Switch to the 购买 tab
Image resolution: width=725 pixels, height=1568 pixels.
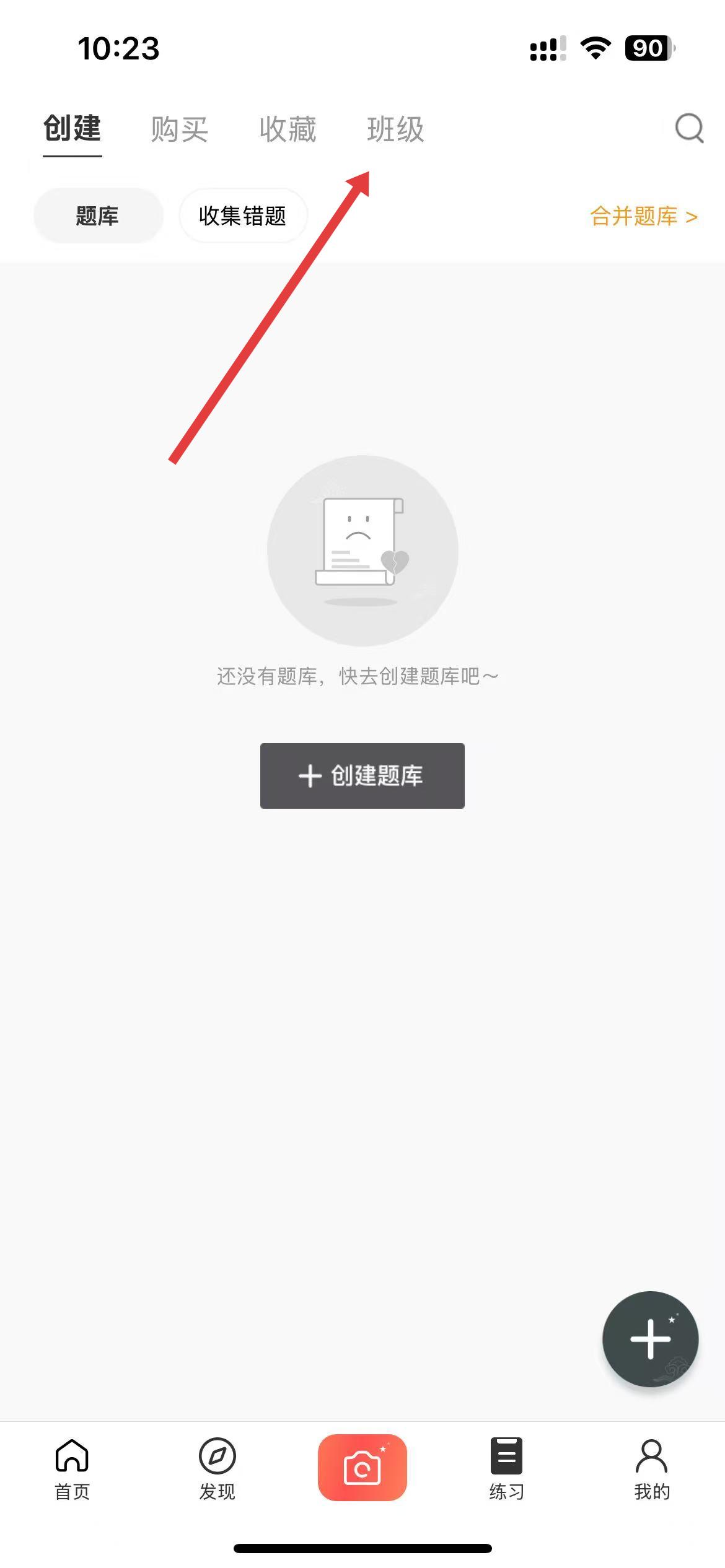point(180,129)
